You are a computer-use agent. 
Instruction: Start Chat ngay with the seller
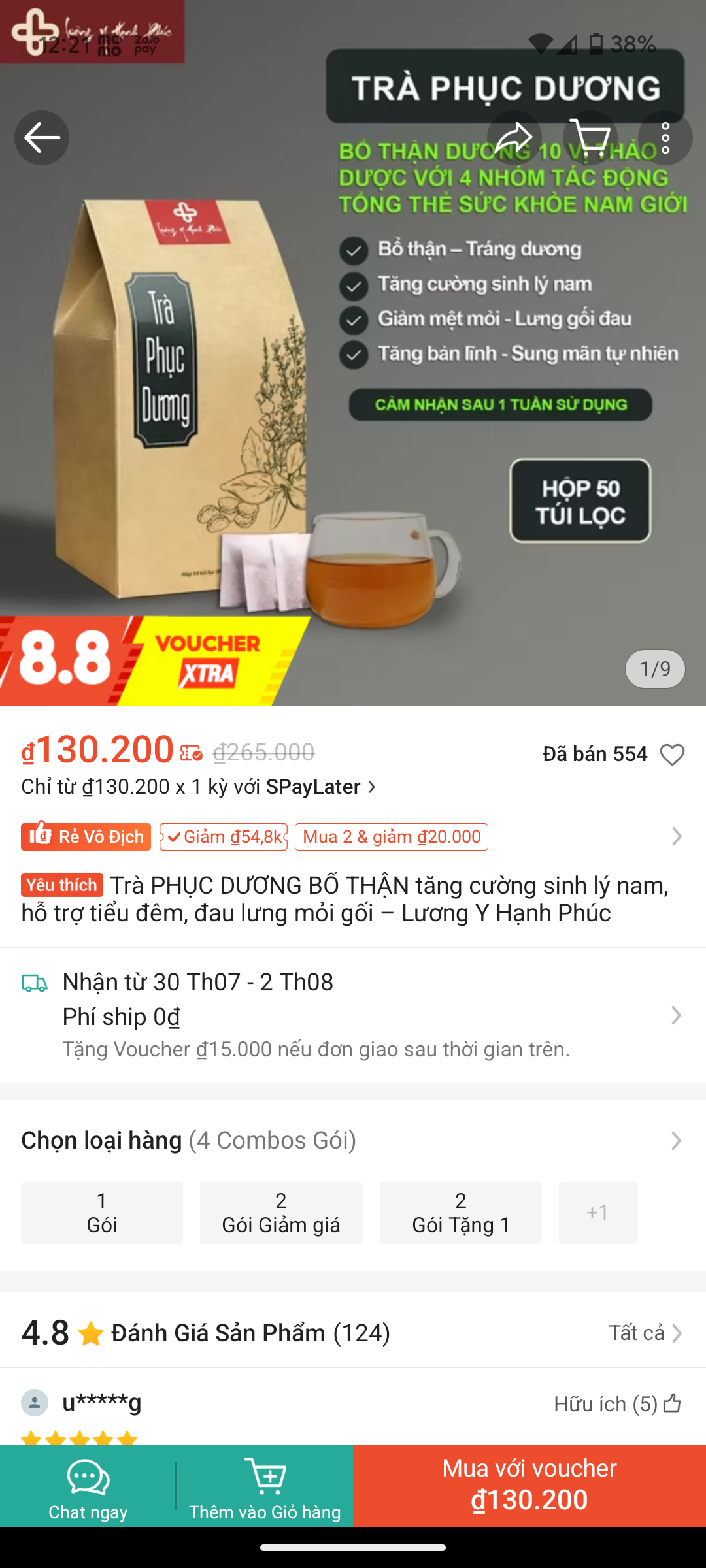88,1486
